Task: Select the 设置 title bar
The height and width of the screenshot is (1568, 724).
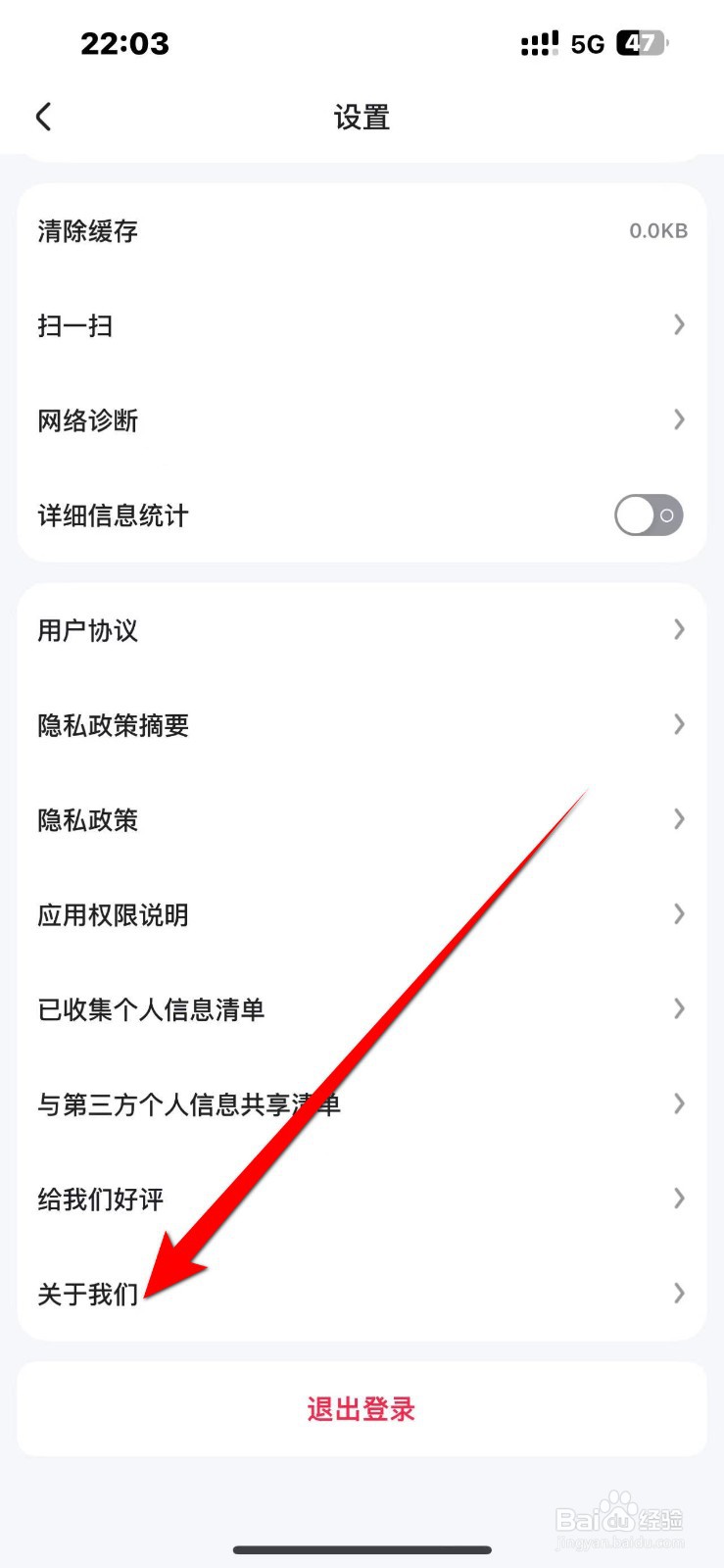Action: pos(362,116)
